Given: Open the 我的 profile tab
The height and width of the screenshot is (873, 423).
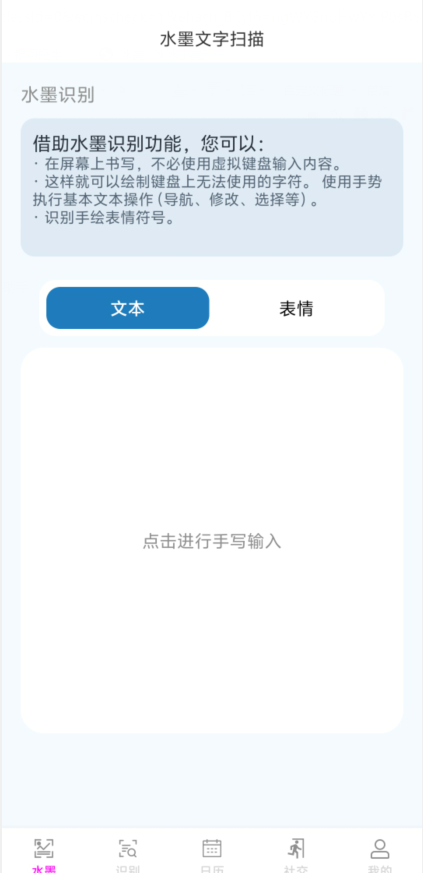Looking at the screenshot, I should tap(380, 855).
